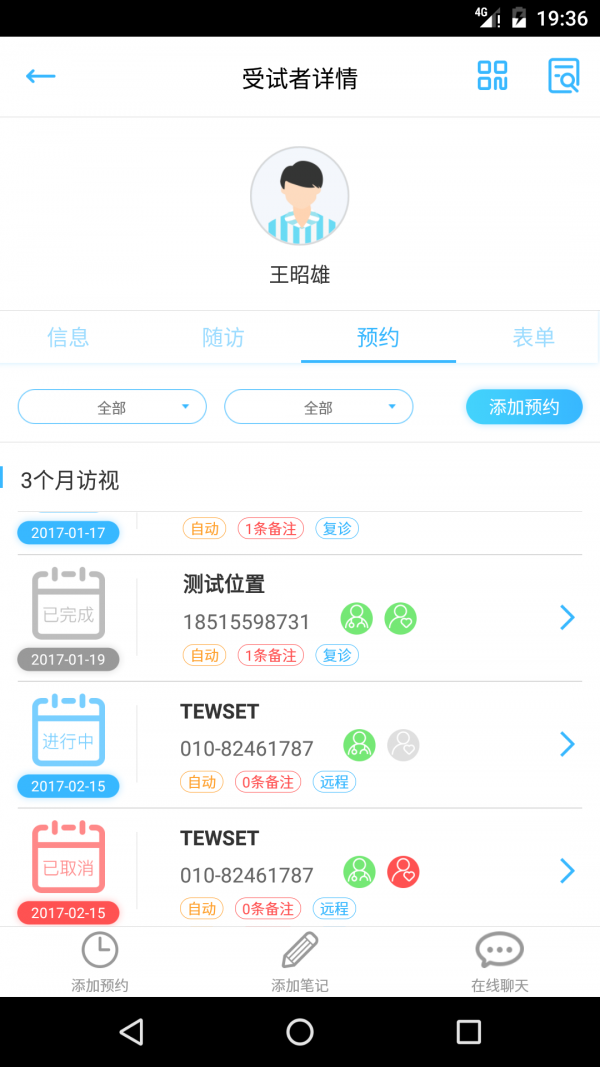Tap 添加预约 in the bottom bar
This screenshot has height=1067, width=600.
click(x=100, y=962)
